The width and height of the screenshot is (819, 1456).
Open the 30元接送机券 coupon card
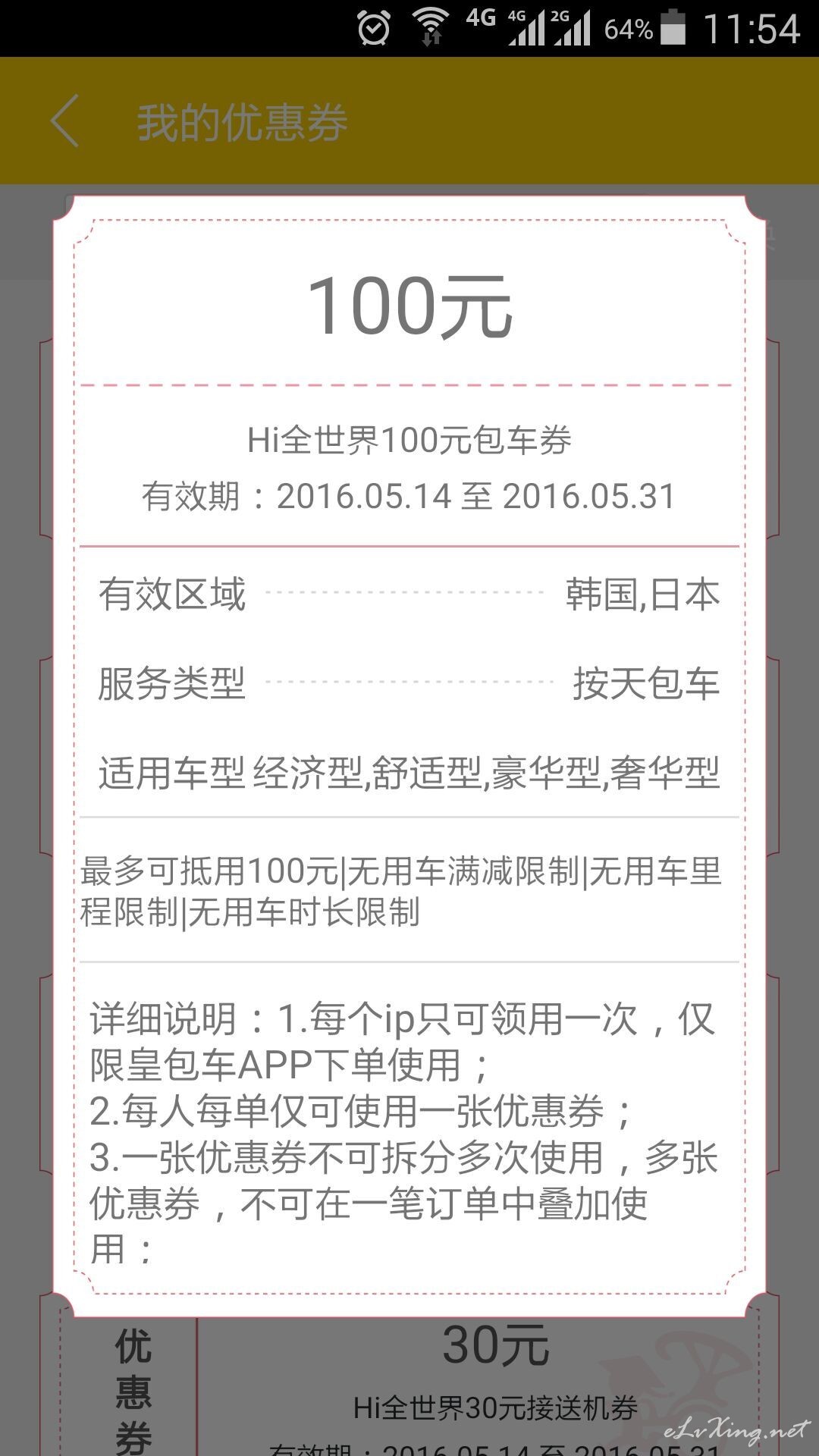click(x=494, y=1389)
